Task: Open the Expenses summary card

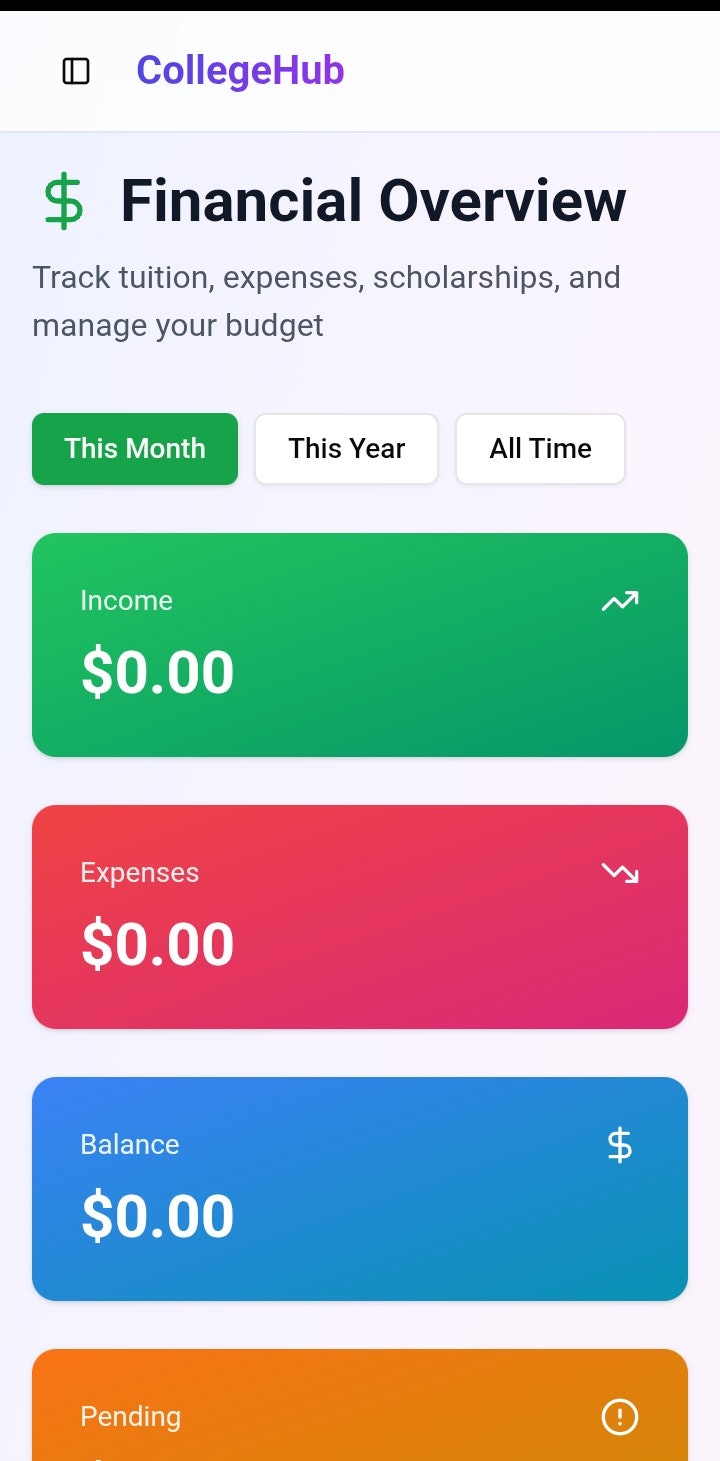Action: tap(360, 917)
